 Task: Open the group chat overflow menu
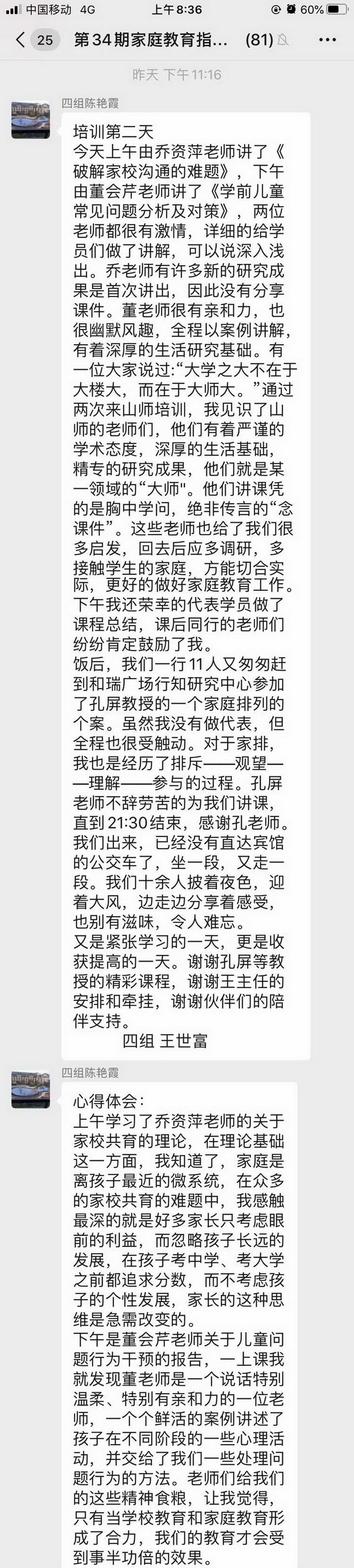point(327,40)
